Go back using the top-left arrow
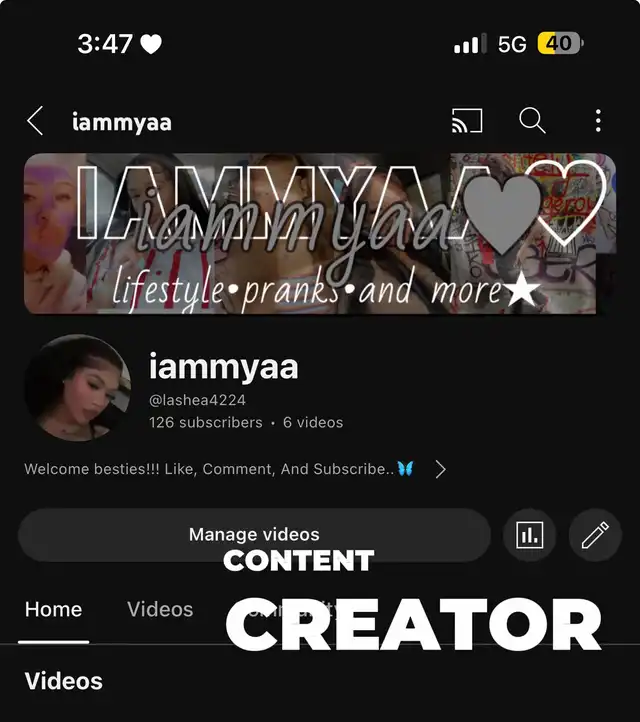Image resolution: width=640 pixels, height=722 pixels. click(x=35, y=122)
